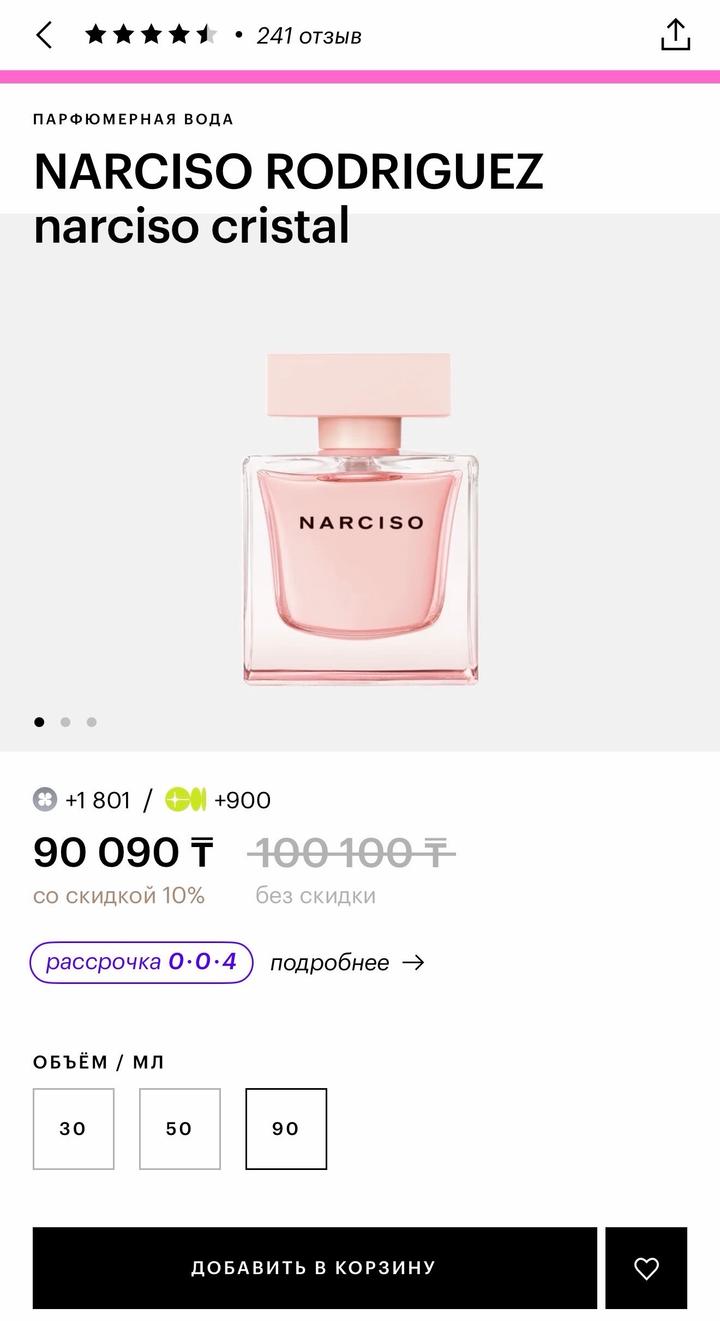The width and height of the screenshot is (720, 1321).
Task: Add the perfume to the cart
Action: 314,1268
